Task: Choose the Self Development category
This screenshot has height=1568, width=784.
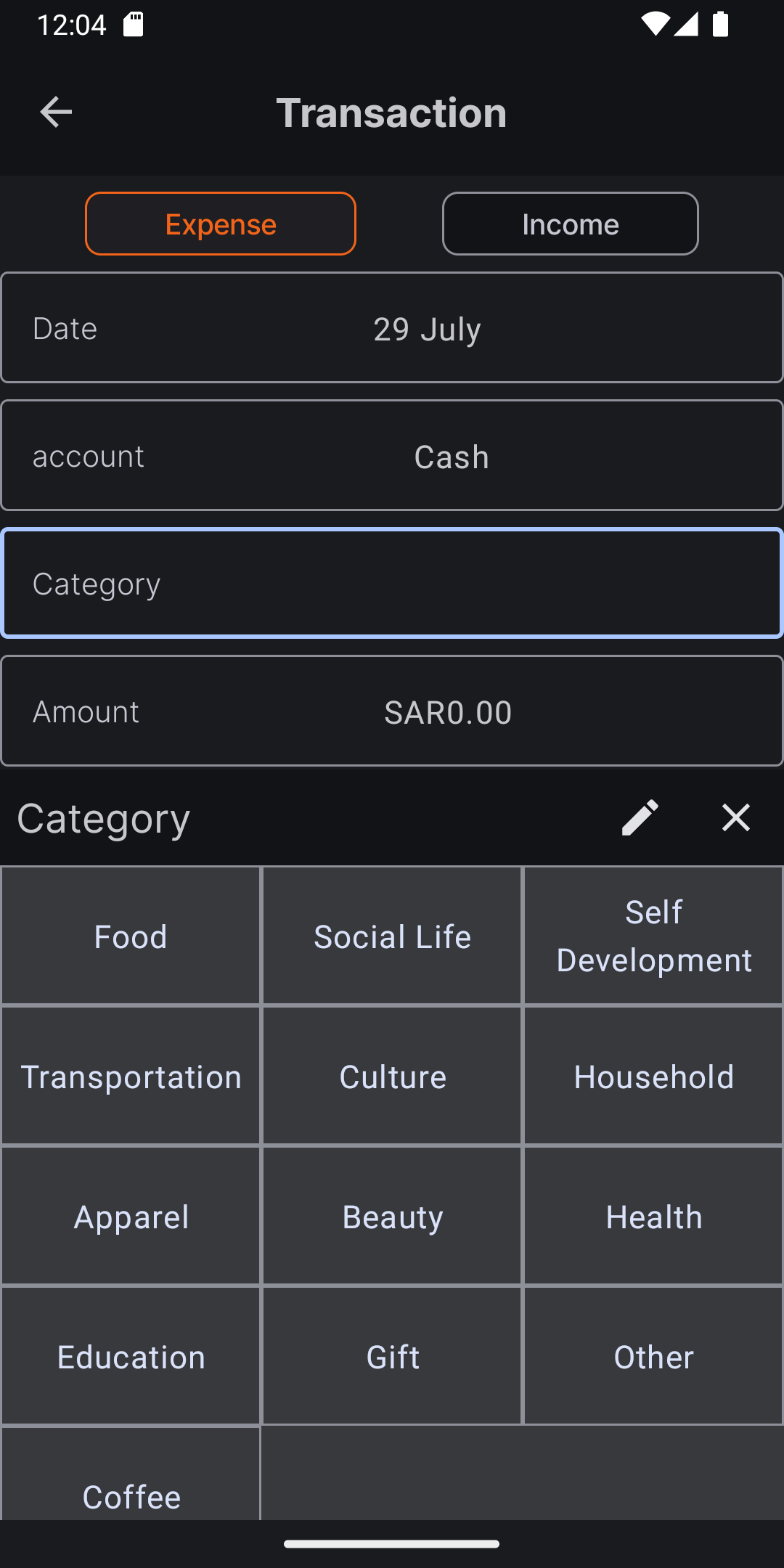Action: (653, 936)
